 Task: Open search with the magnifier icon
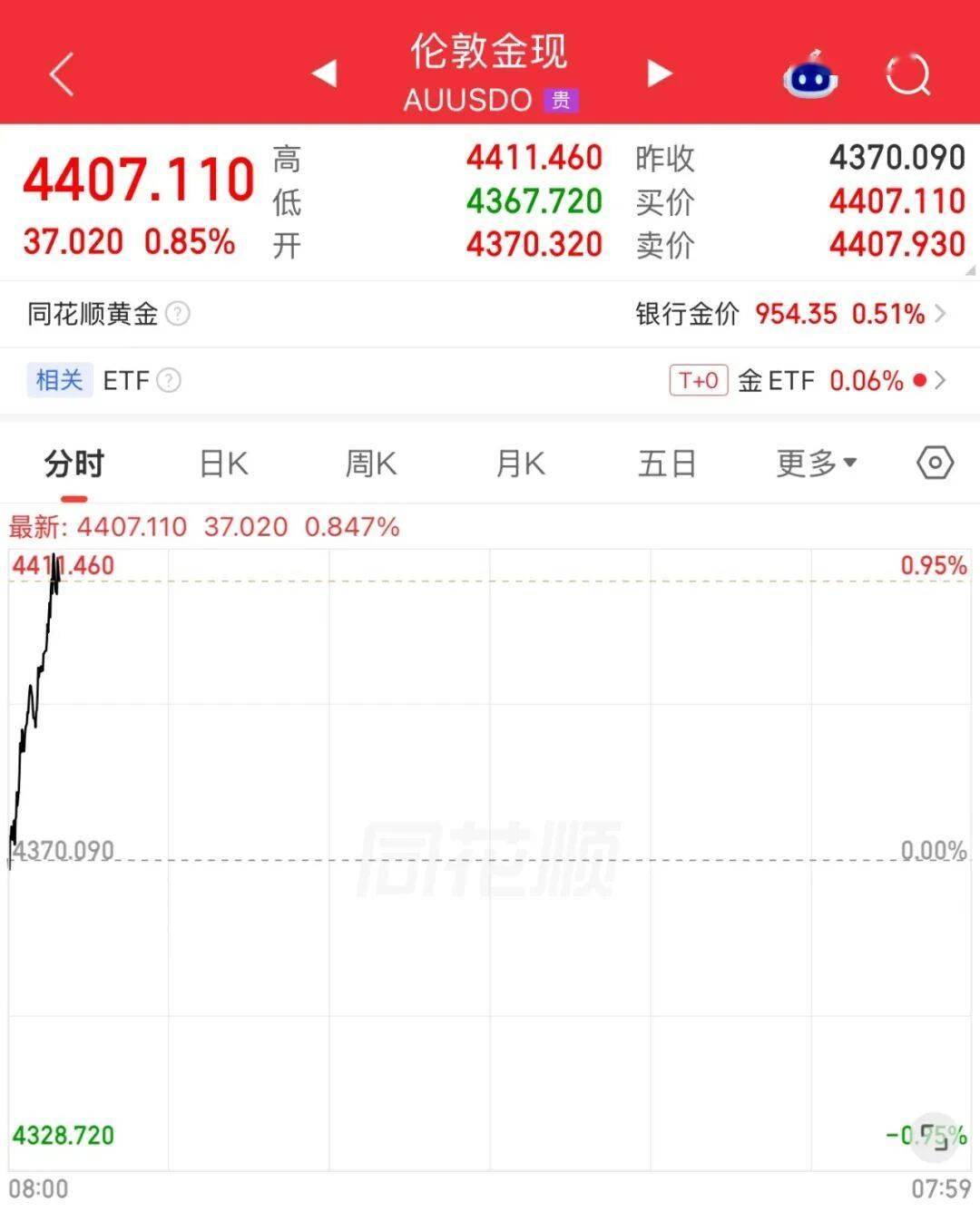click(x=908, y=74)
